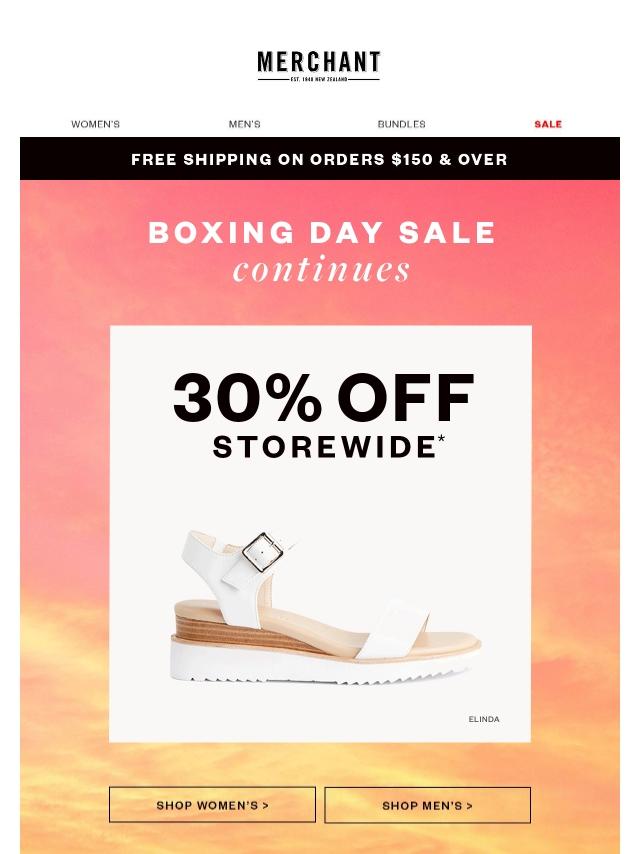The image size is (640, 854).
Task: Open the red Sale link
Action: coord(548,124)
